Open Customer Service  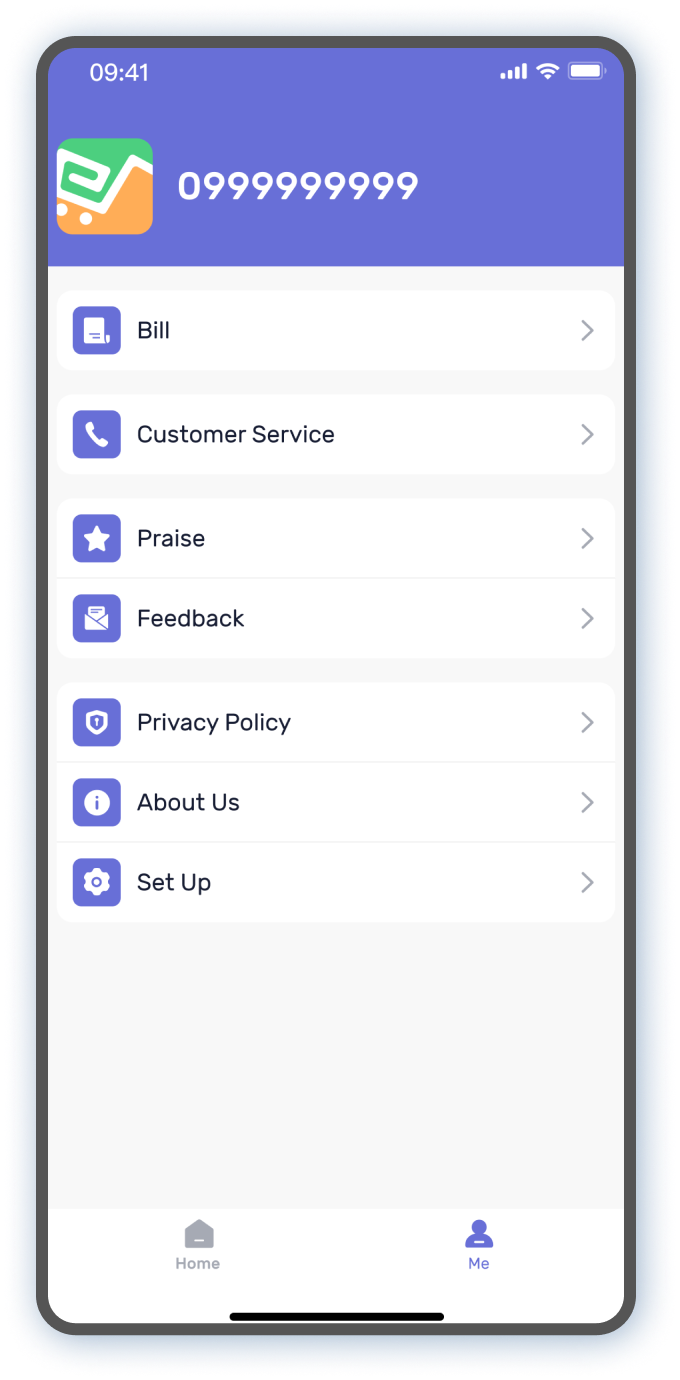pyautogui.click(x=335, y=434)
